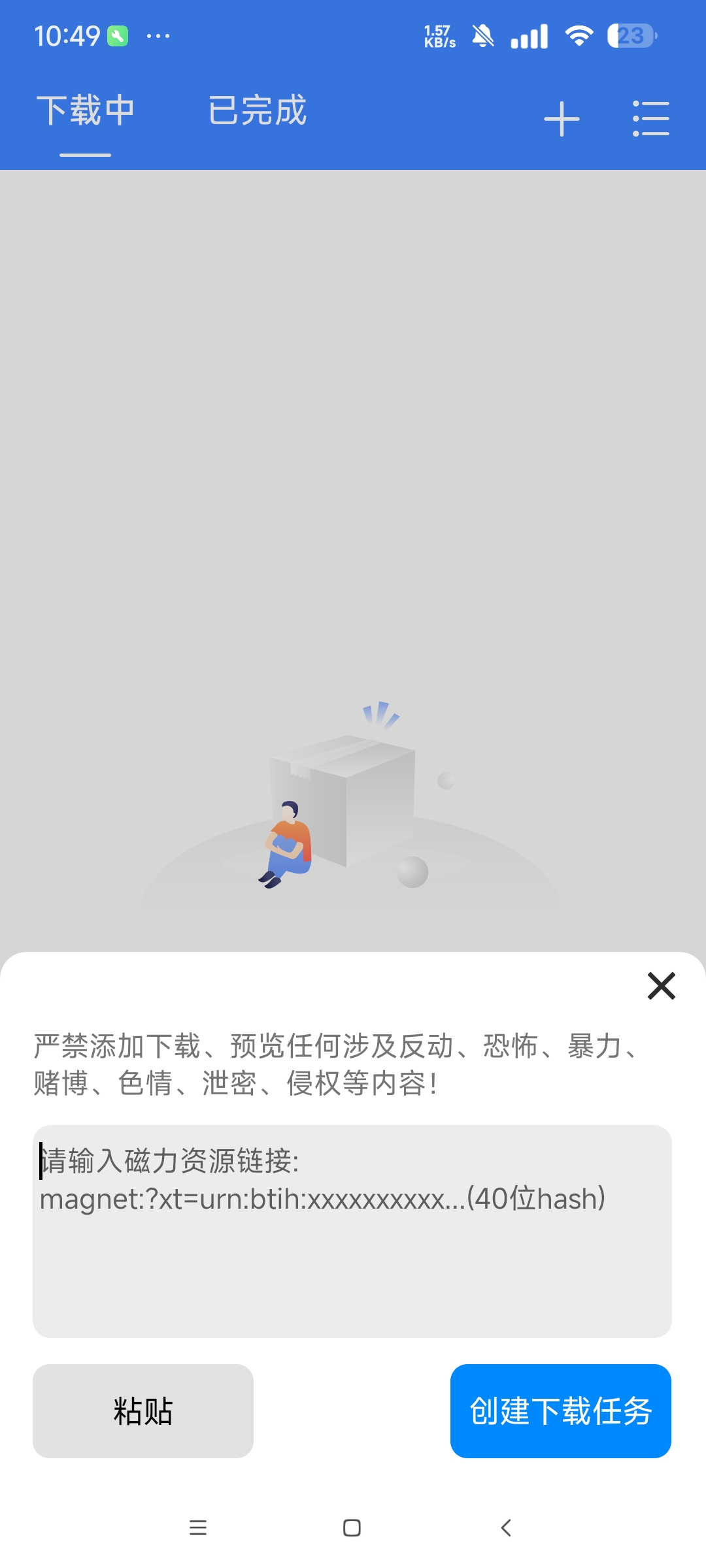Image resolution: width=706 pixels, height=1568 pixels.
Task: Tap the back navigation button
Action: click(x=506, y=1527)
